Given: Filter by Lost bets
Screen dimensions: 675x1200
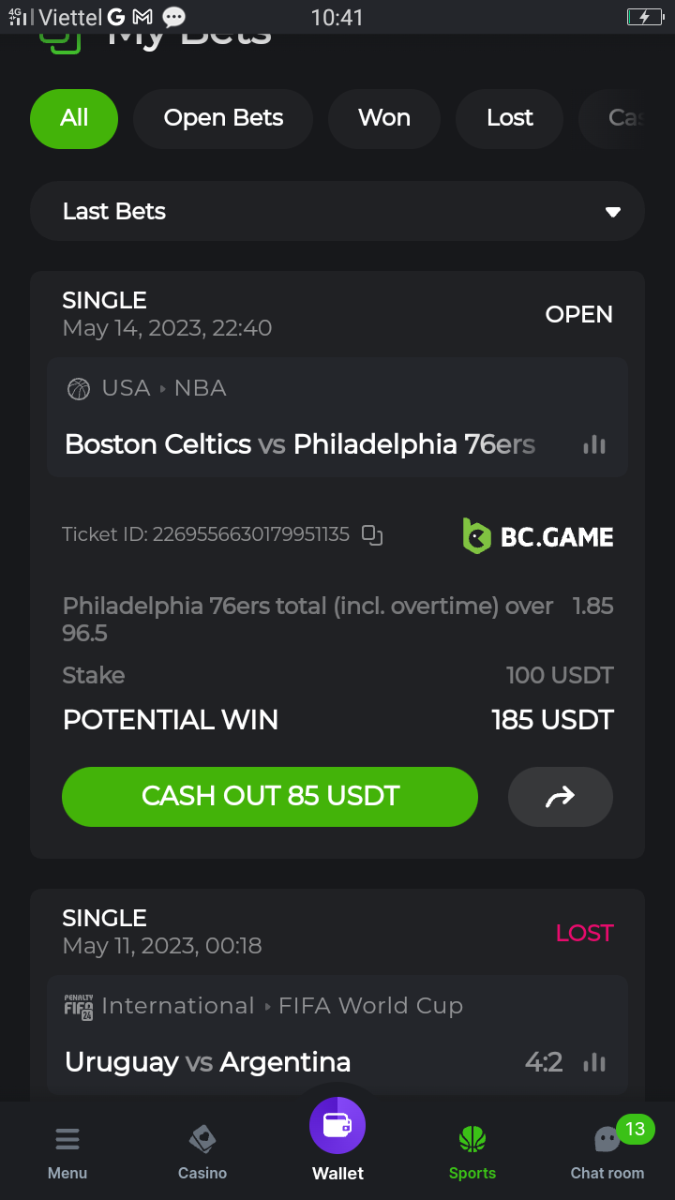Looking at the screenshot, I should (x=510, y=118).
